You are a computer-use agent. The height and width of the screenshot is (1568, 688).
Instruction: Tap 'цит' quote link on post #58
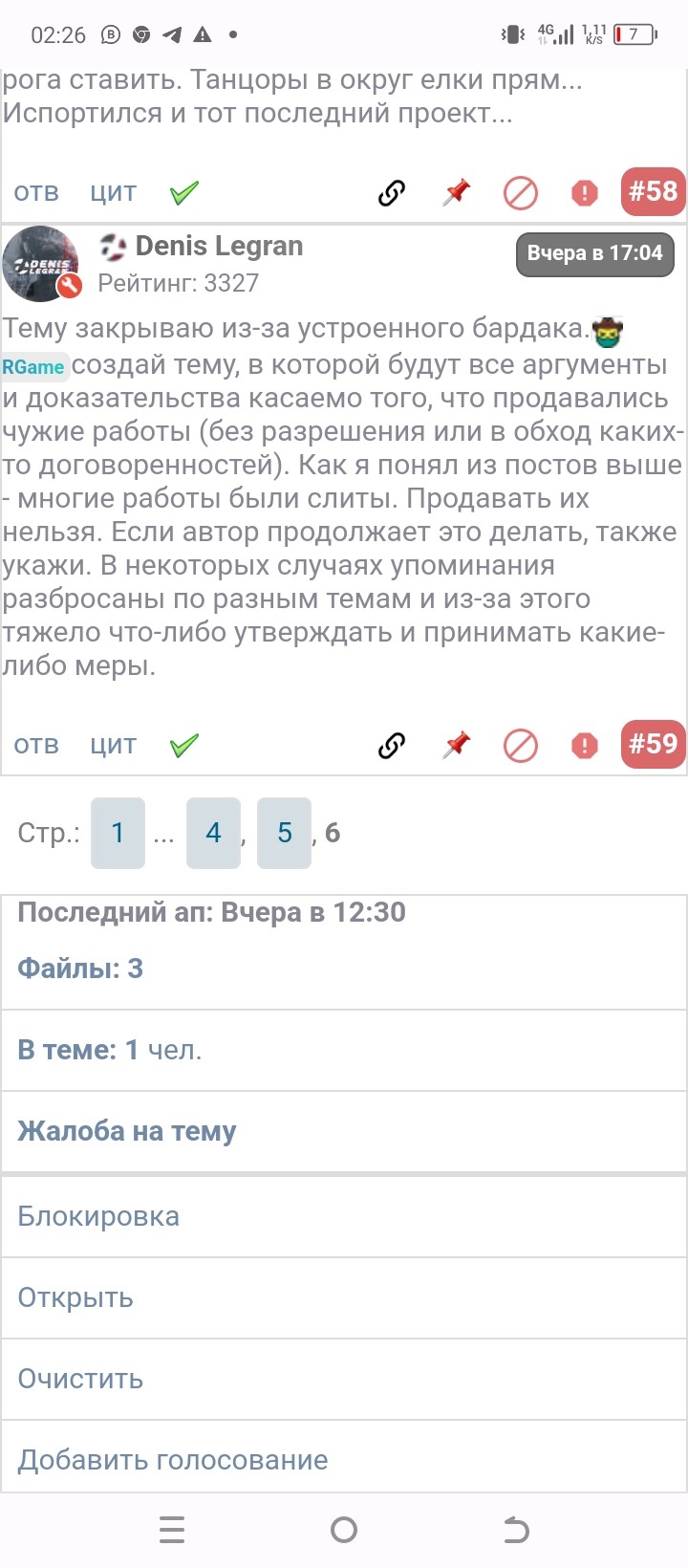(113, 192)
